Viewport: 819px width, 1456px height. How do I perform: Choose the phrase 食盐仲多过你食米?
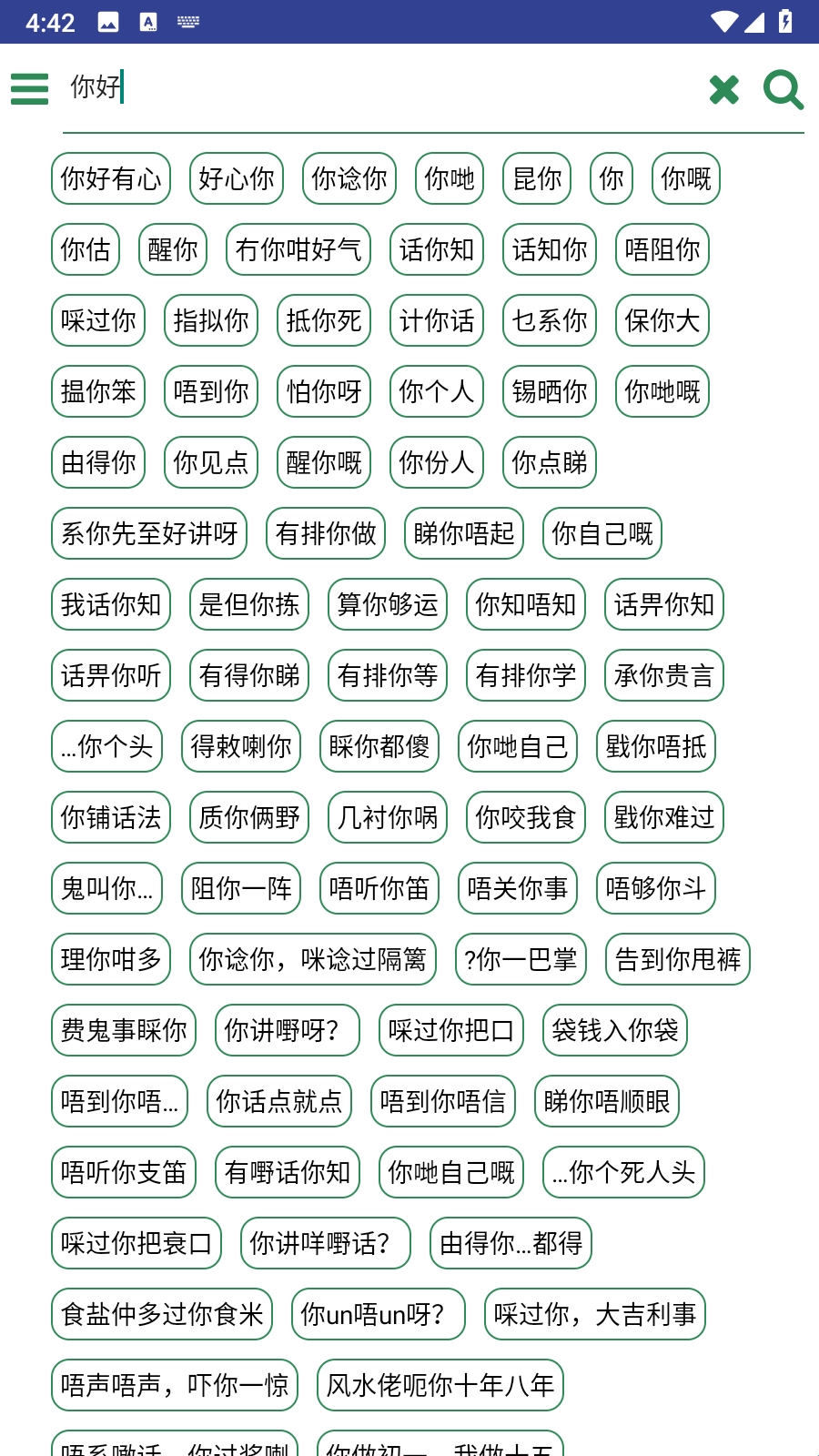[162, 1314]
